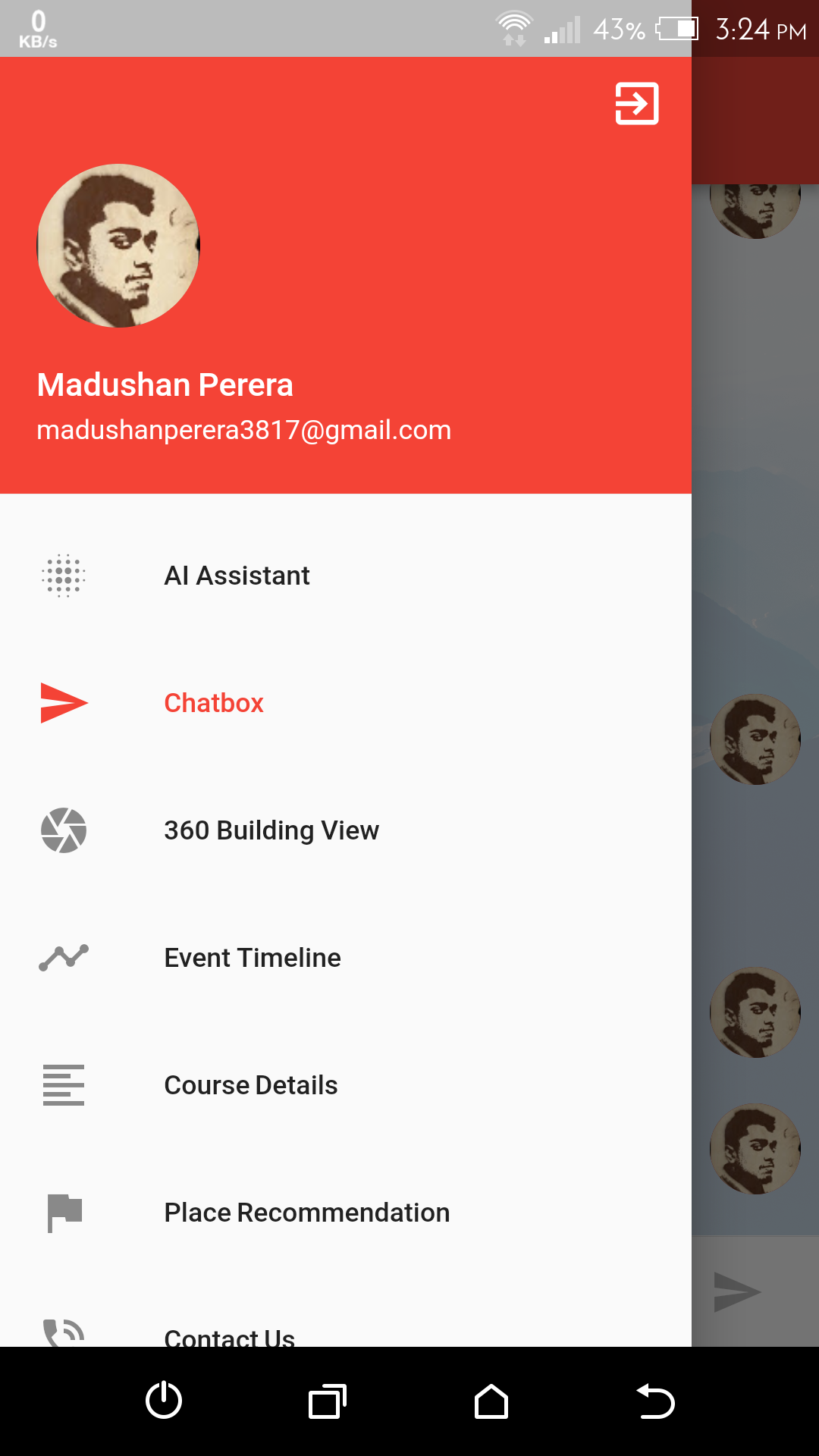Tap the system back button
This screenshot has height=1456, width=819.
tap(655, 1401)
